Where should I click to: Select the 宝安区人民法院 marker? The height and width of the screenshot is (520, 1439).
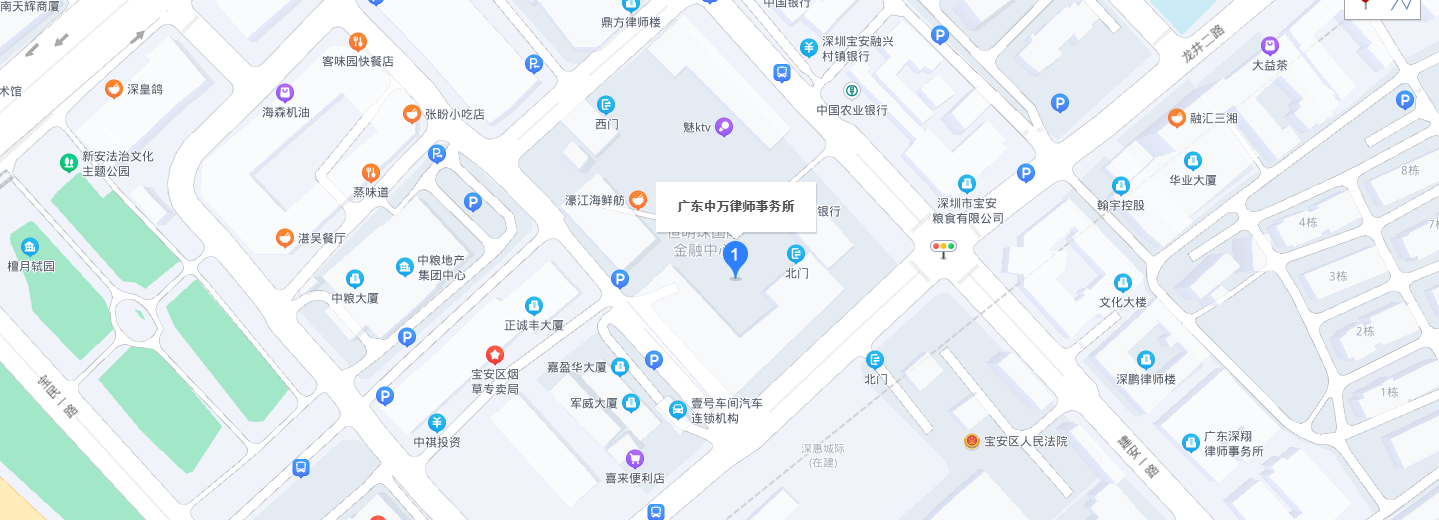(970, 441)
